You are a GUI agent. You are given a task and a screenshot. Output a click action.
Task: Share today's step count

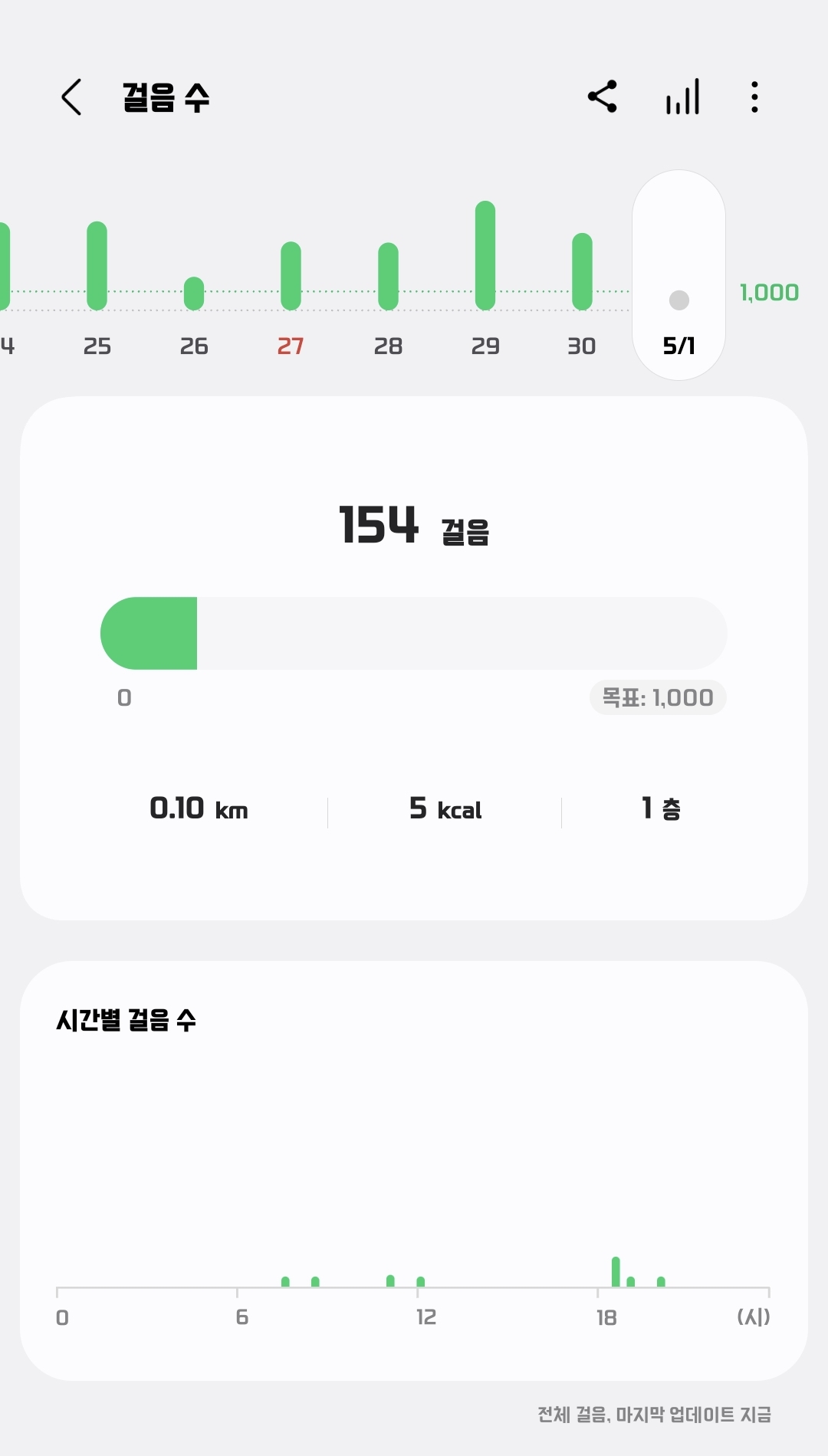(603, 97)
